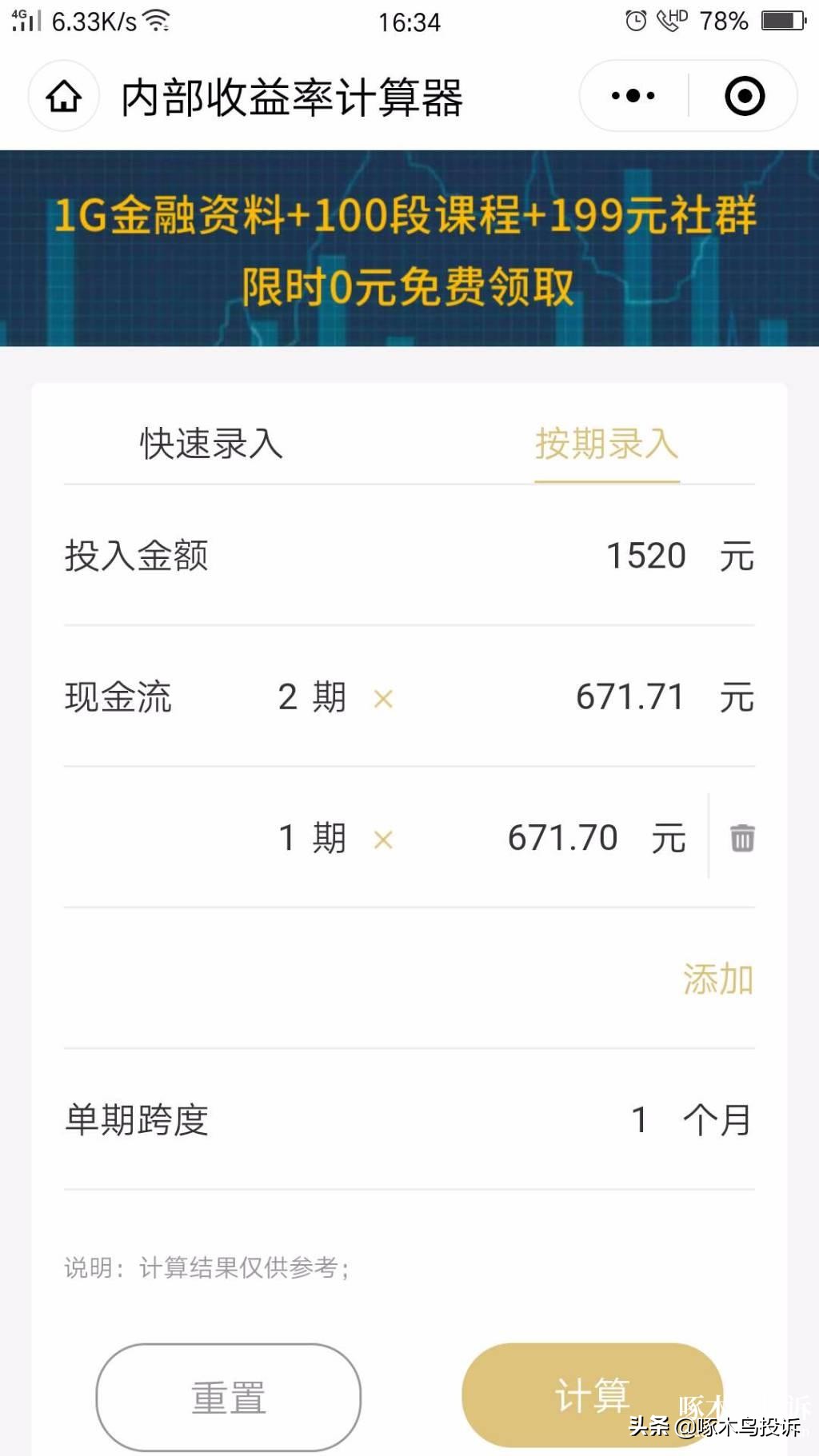Image resolution: width=819 pixels, height=1456 pixels.
Task: Tap the alarm clock status bar icon
Action: pyautogui.click(x=636, y=20)
